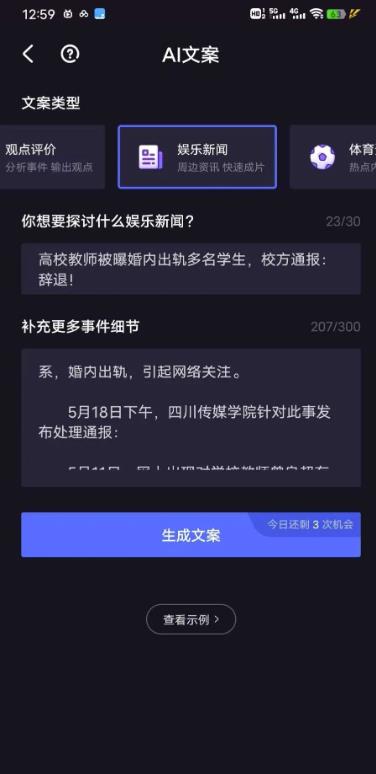The width and height of the screenshot is (376, 774).
Task: Tap the 生成文案 button
Action: [190, 535]
